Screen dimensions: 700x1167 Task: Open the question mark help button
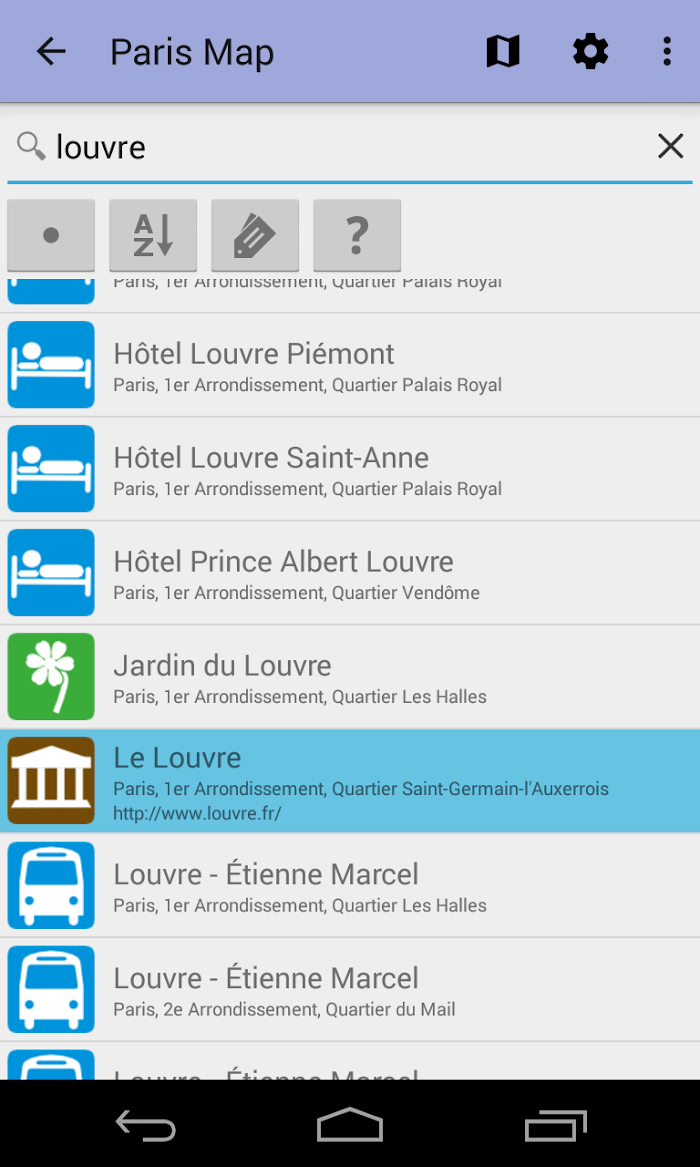357,235
